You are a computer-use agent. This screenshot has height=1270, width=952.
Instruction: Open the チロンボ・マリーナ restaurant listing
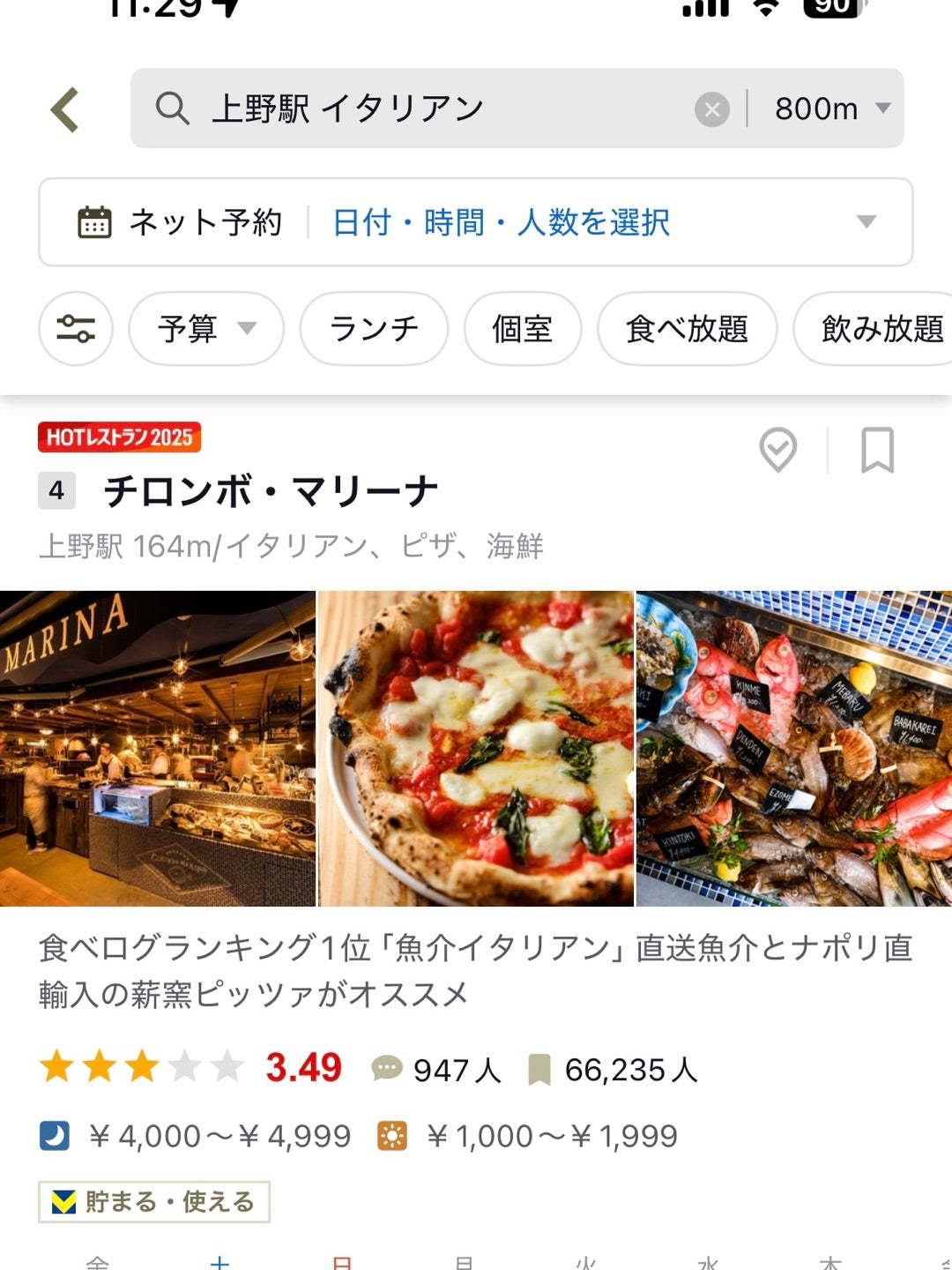(271, 491)
